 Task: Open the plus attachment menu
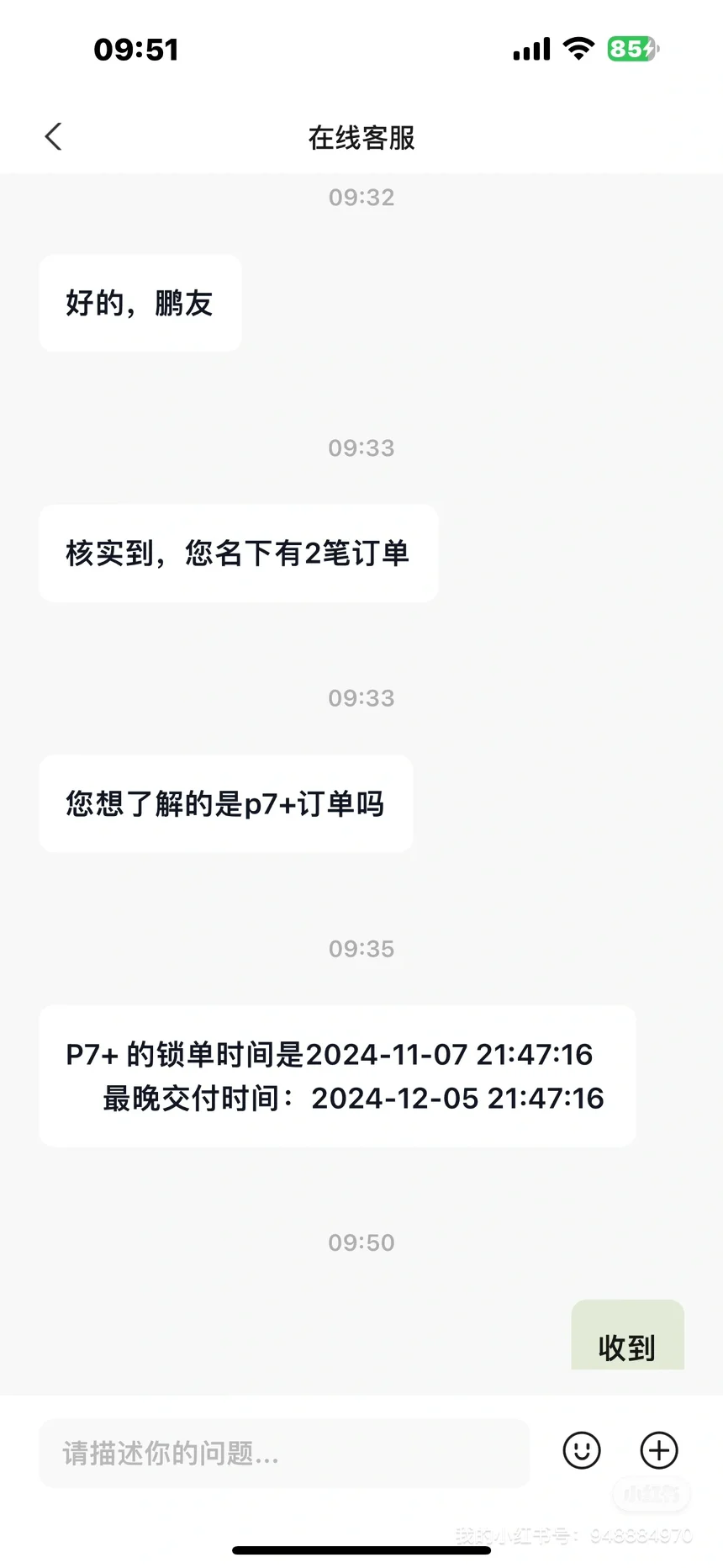(659, 1450)
